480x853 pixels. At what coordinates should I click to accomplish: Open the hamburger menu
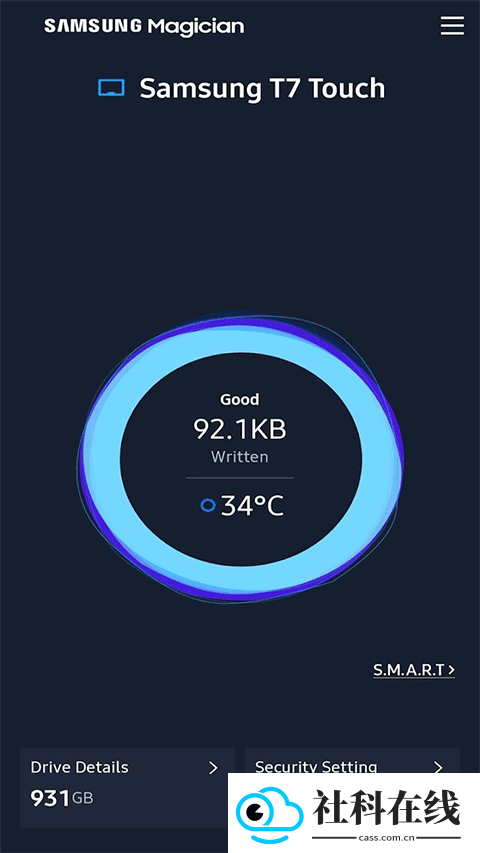[x=452, y=26]
